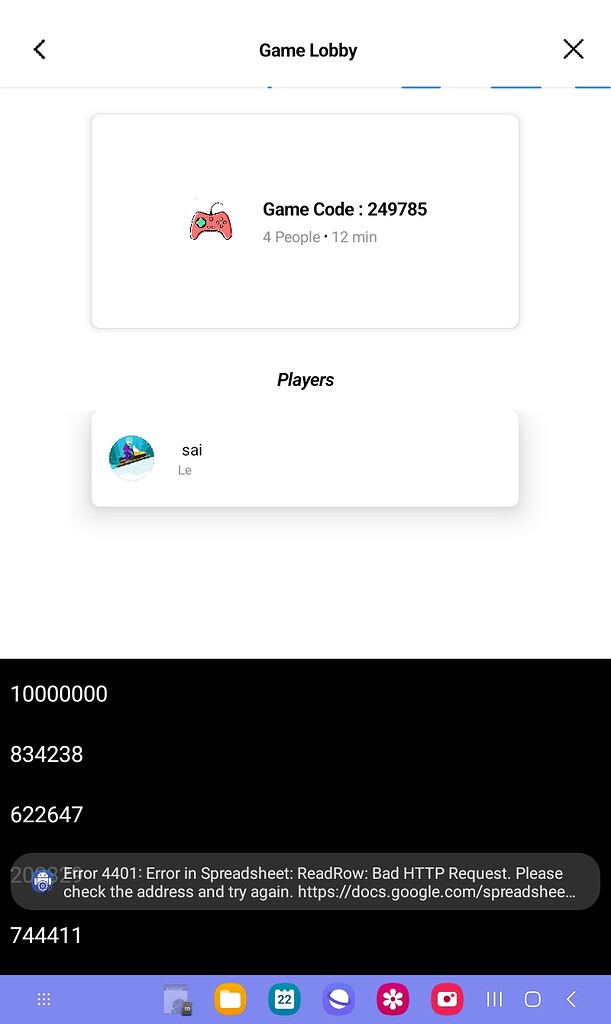Show recent apps from the navigation bar
Screen dimensions: 611x1024
click(x=494, y=999)
